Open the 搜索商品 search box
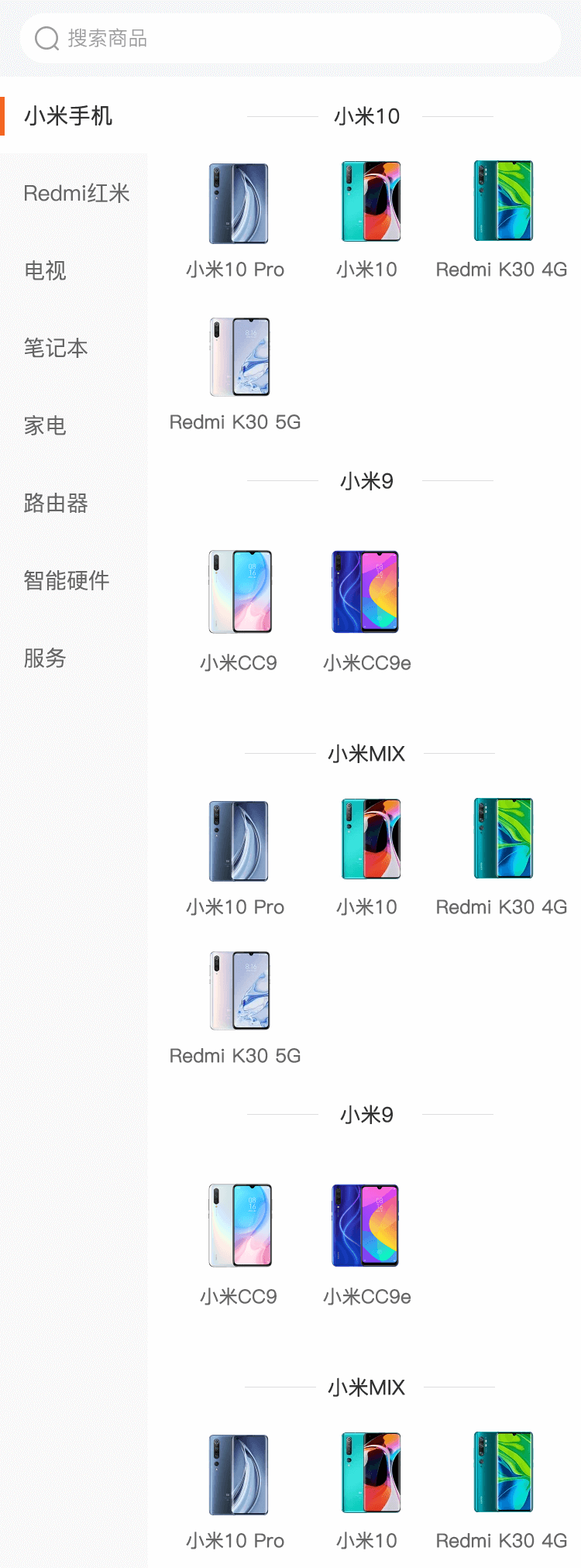Screen dimensions: 581x1568 (290, 38)
